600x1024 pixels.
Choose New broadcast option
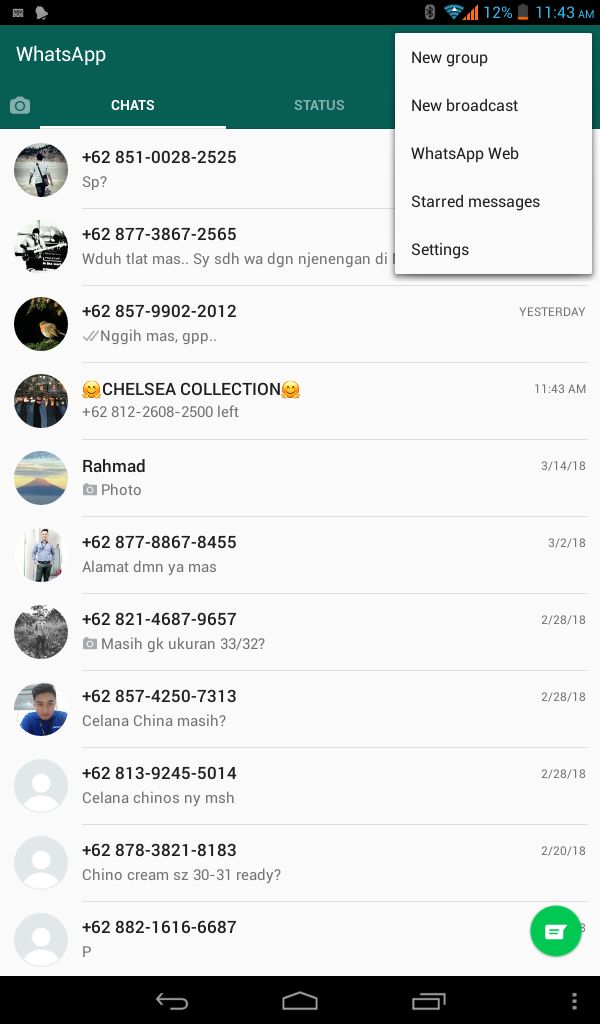(464, 106)
